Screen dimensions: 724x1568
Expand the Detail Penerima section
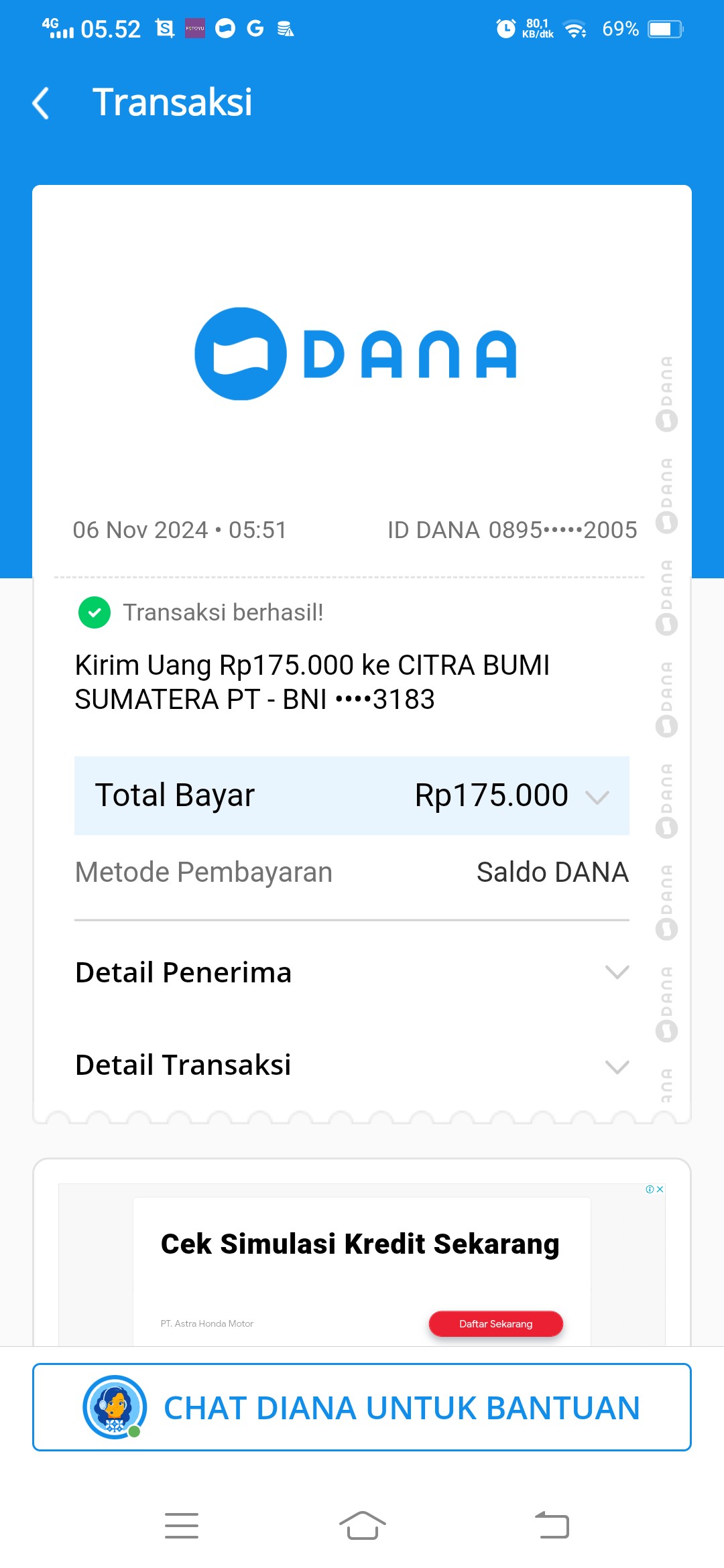351,972
